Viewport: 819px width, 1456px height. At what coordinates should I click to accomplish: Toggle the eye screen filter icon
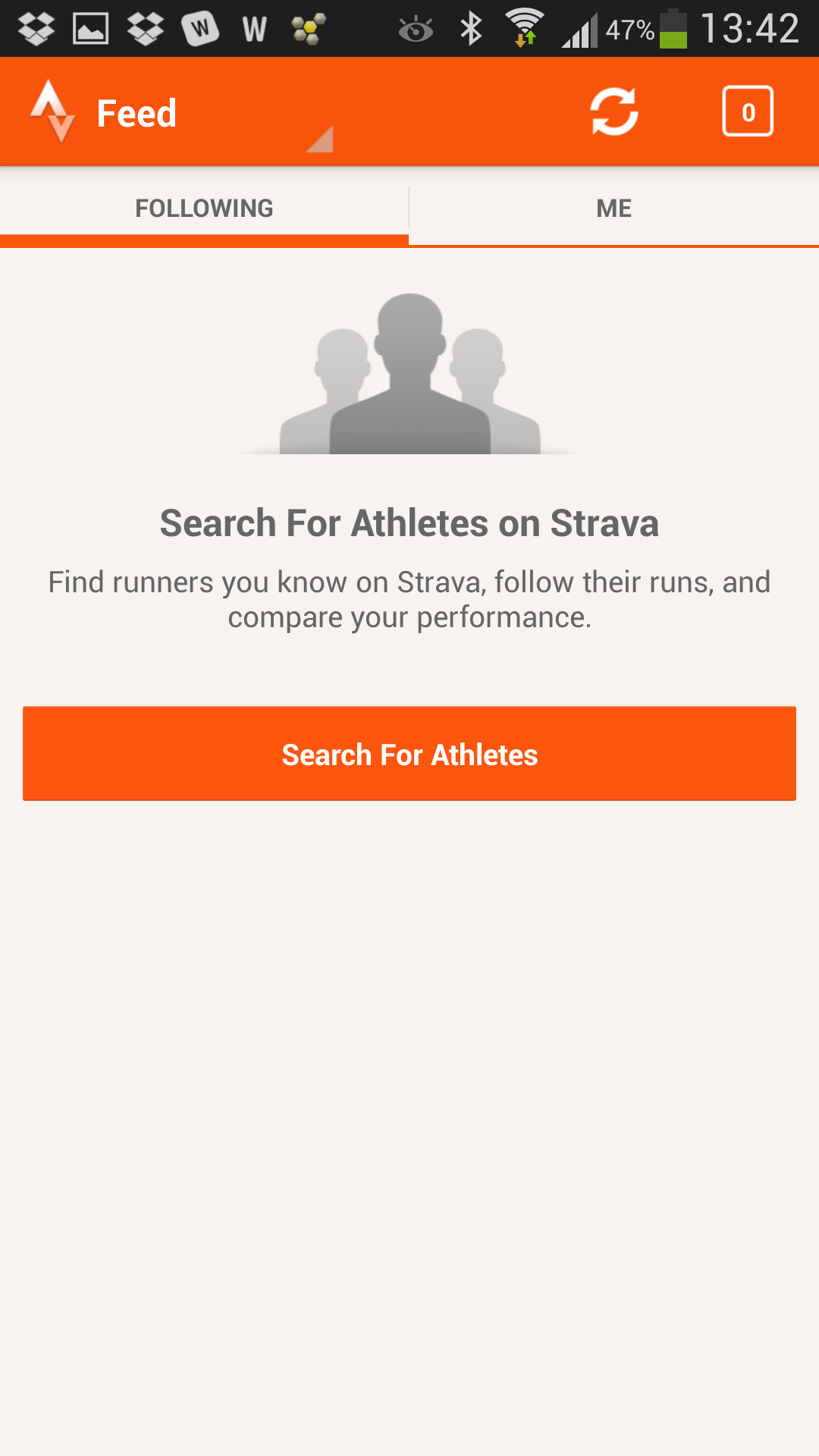(x=416, y=28)
